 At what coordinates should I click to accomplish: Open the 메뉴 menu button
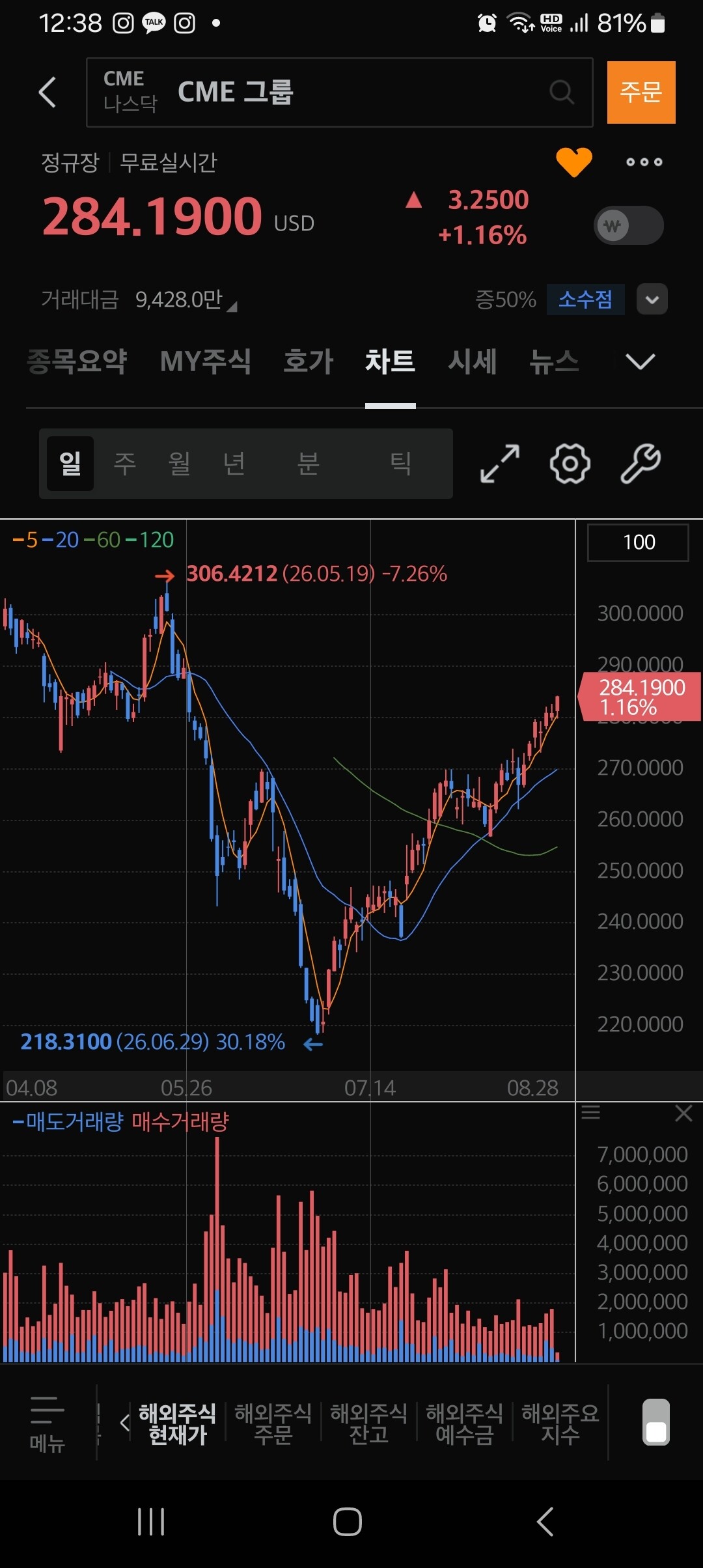tap(48, 1425)
